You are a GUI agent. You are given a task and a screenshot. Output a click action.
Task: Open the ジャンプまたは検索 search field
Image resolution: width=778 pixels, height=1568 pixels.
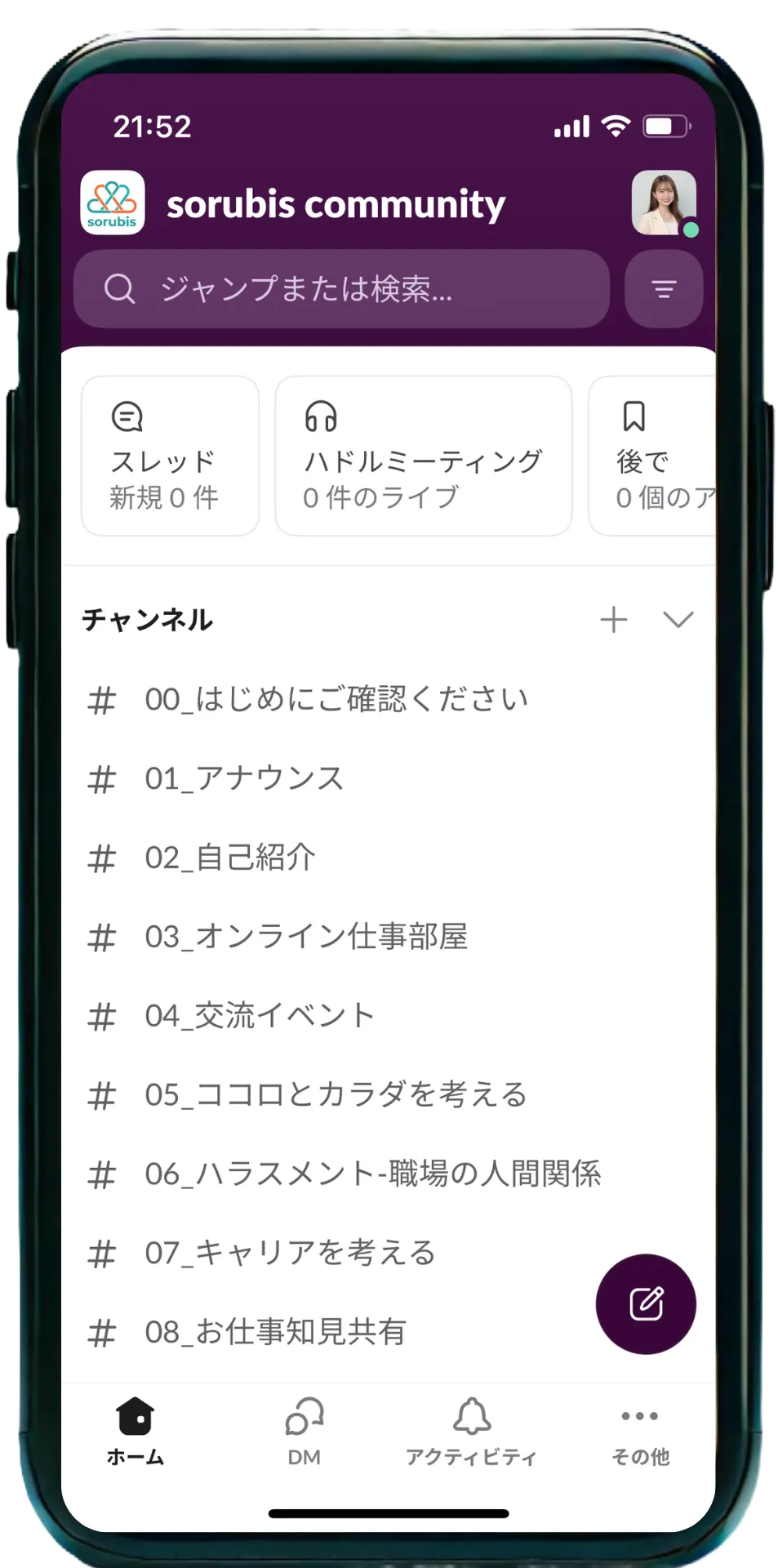[341, 289]
